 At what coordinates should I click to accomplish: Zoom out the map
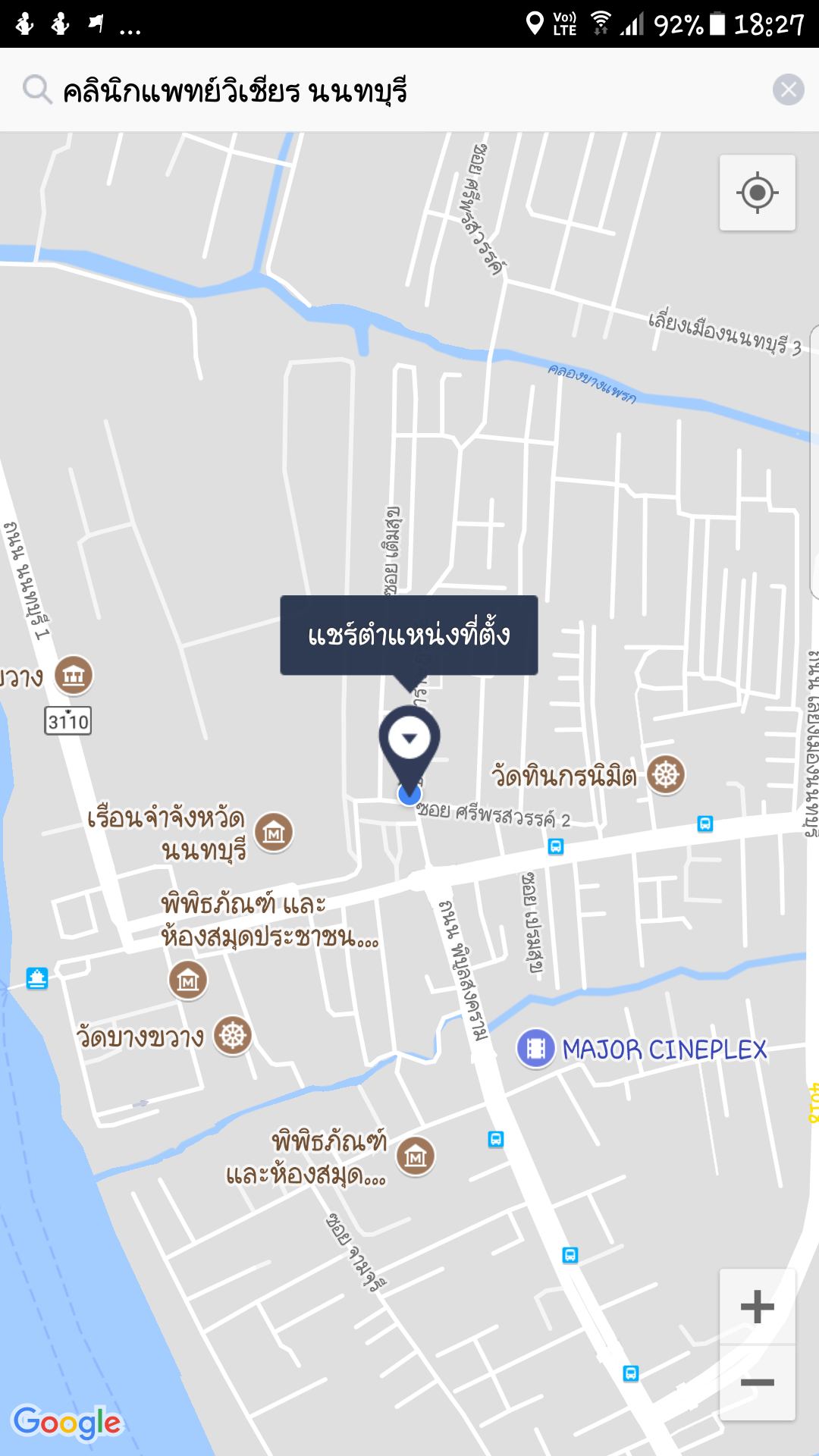coord(757,1382)
